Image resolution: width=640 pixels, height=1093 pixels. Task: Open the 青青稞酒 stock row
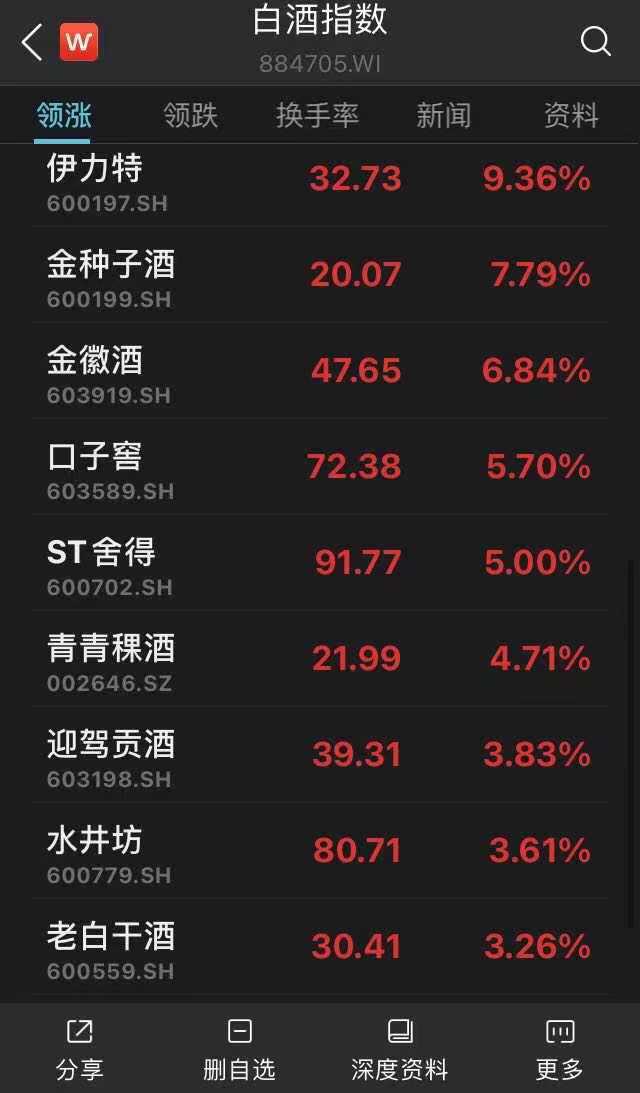coord(320,659)
